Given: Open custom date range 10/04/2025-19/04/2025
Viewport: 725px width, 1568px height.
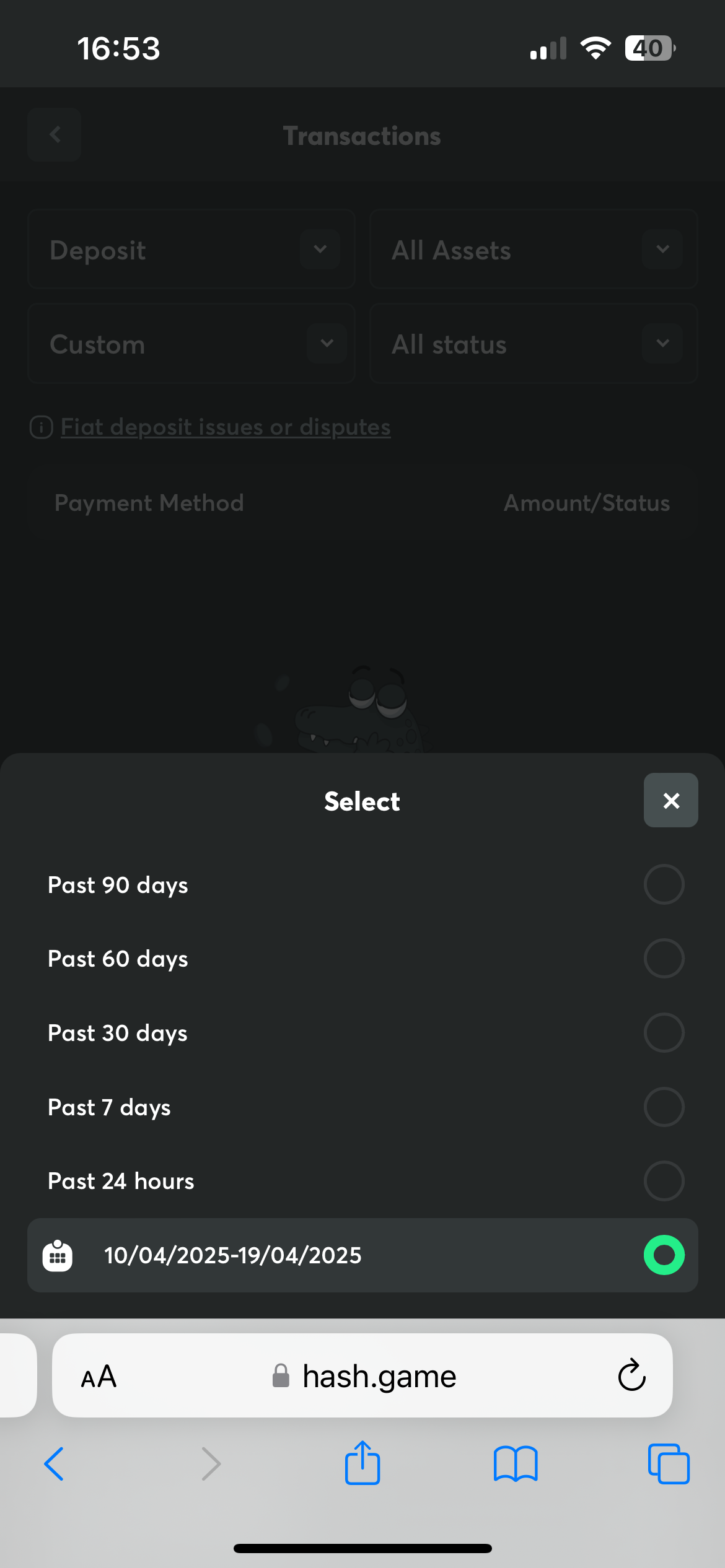Looking at the screenshot, I should [x=362, y=1255].
